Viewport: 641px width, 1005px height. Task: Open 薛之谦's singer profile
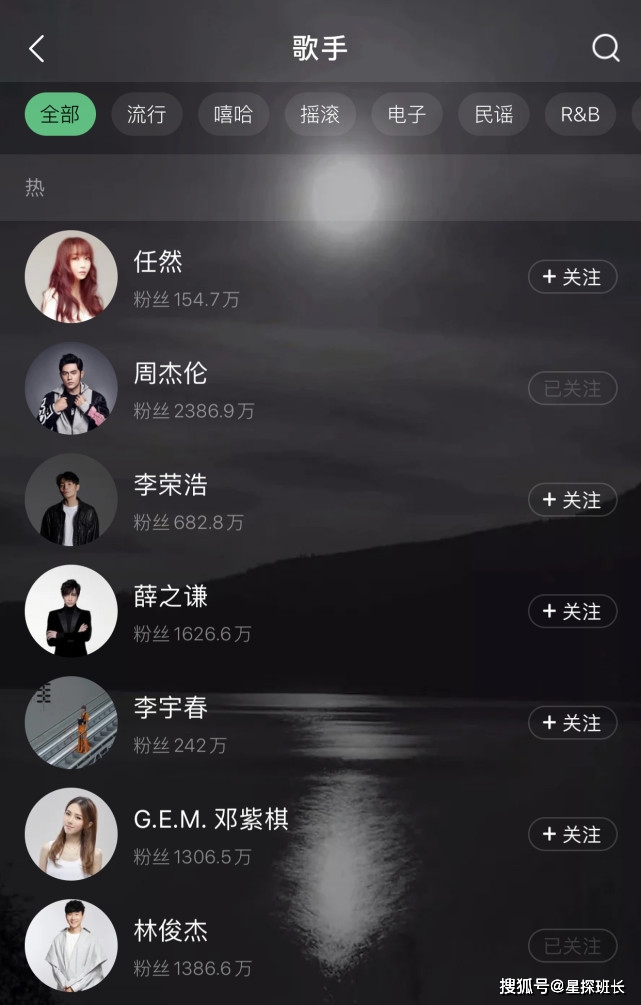tap(171, 597)
